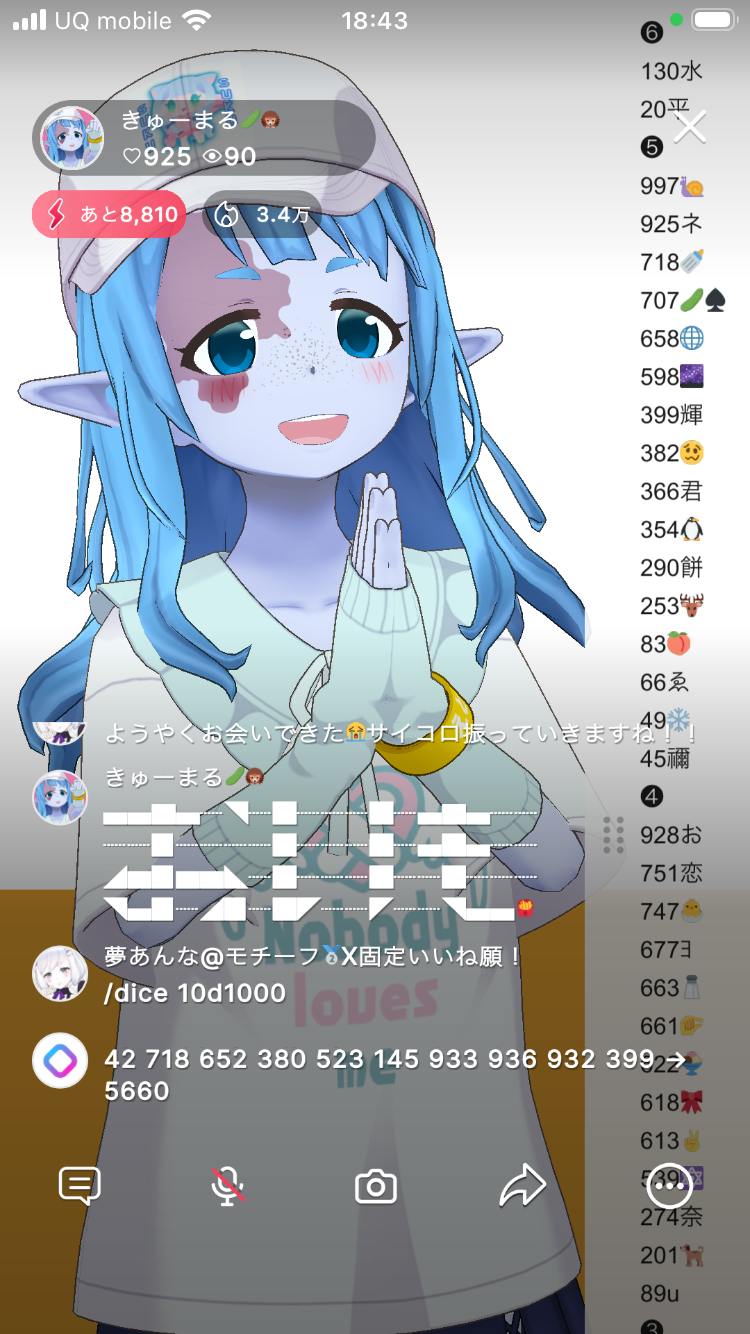This screenshot has height=1334, width=750.
Task: Open the more options menu
Action: [x=669, y=1187]
